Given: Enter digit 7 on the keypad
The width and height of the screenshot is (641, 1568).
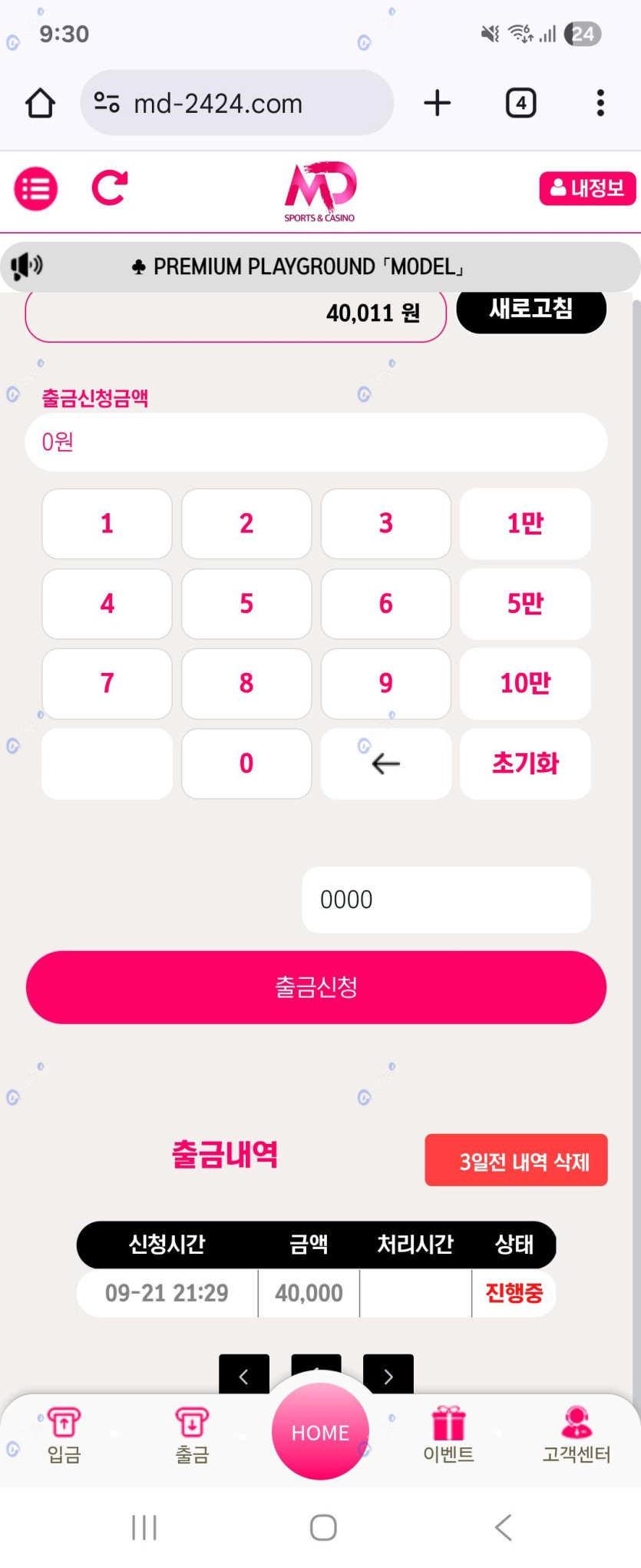Looking at the screenshot, I should (x=107, y=684).
